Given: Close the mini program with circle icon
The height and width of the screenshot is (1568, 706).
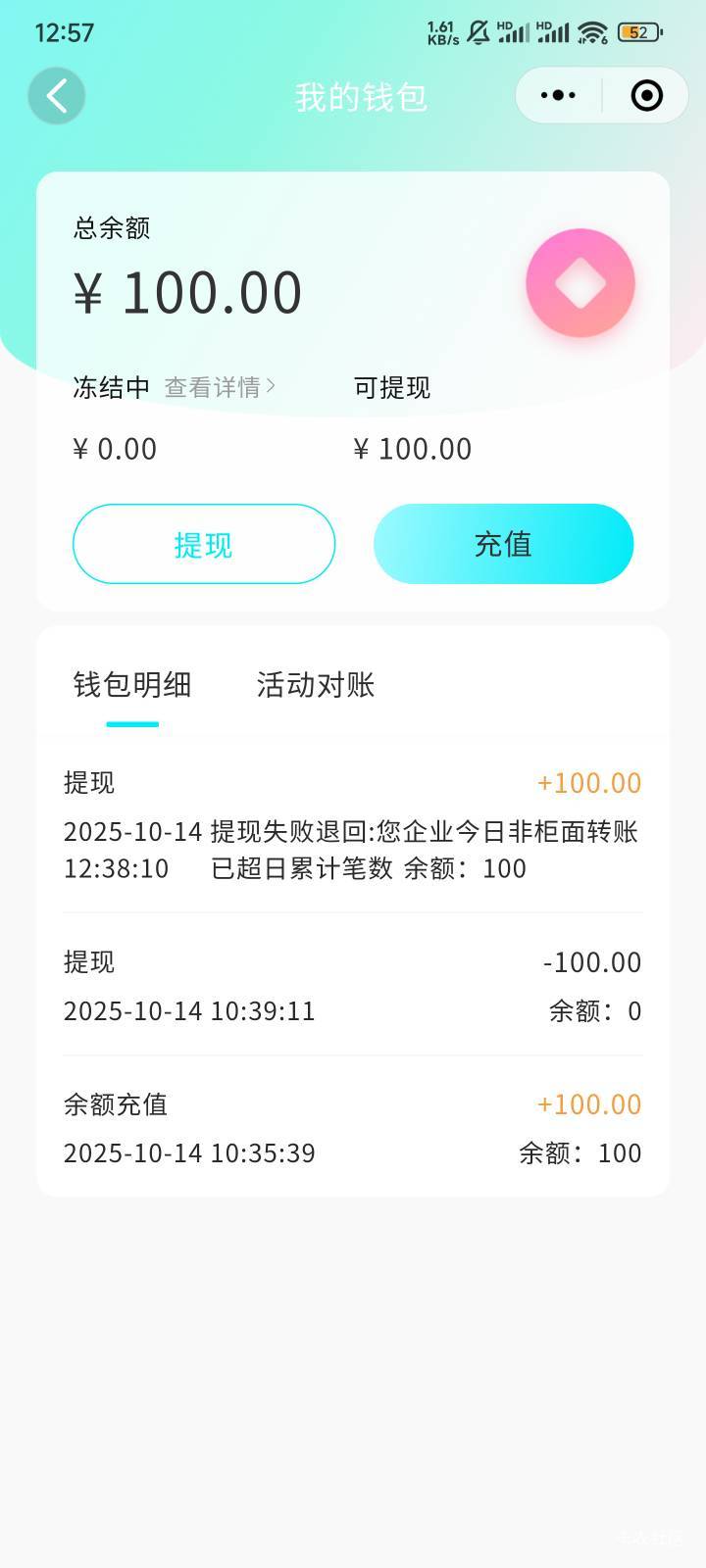Looking at the screenshot, I should pyautogui.click(x=646, y=96).
